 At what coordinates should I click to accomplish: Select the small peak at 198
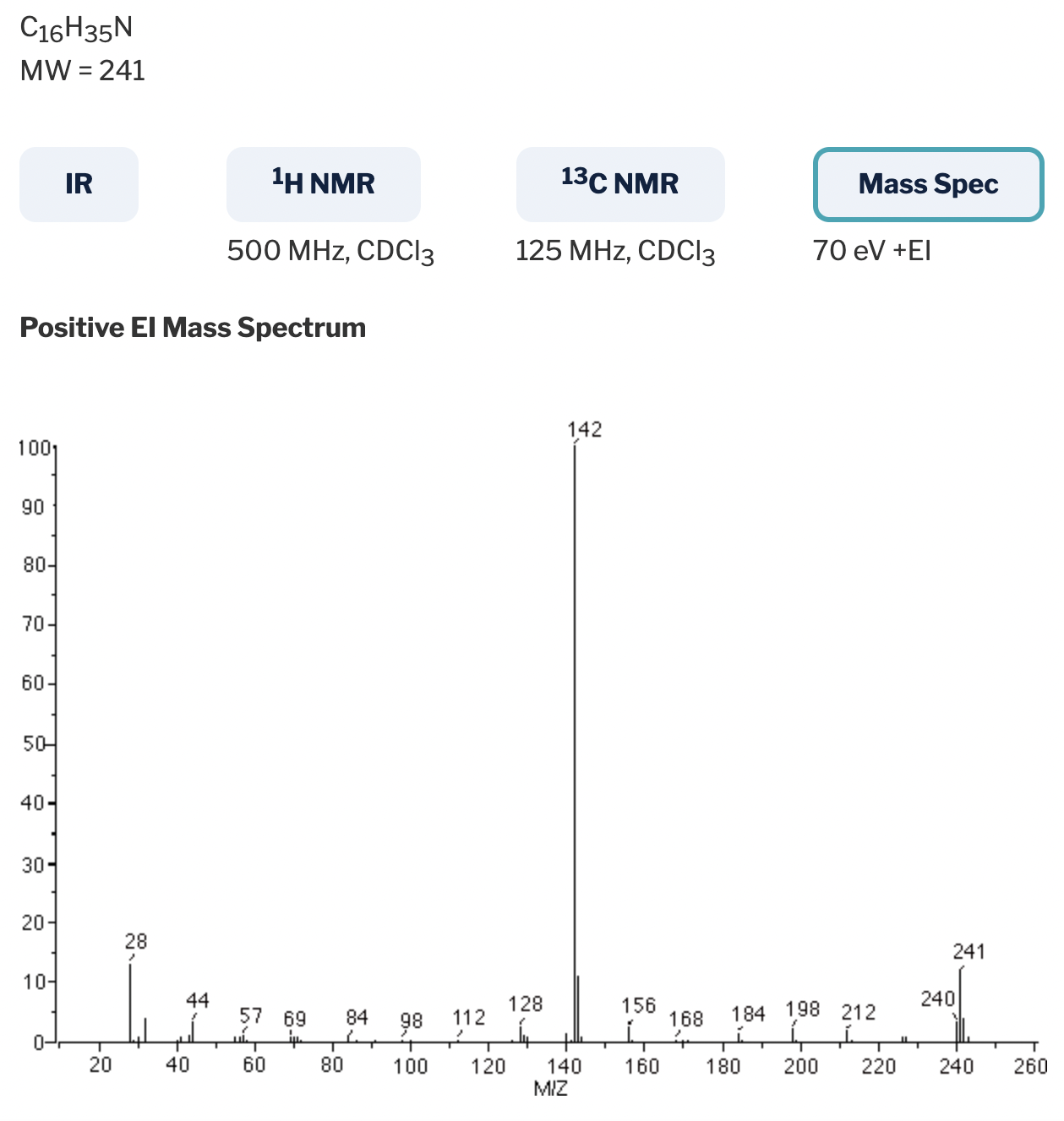(793, 1035)
